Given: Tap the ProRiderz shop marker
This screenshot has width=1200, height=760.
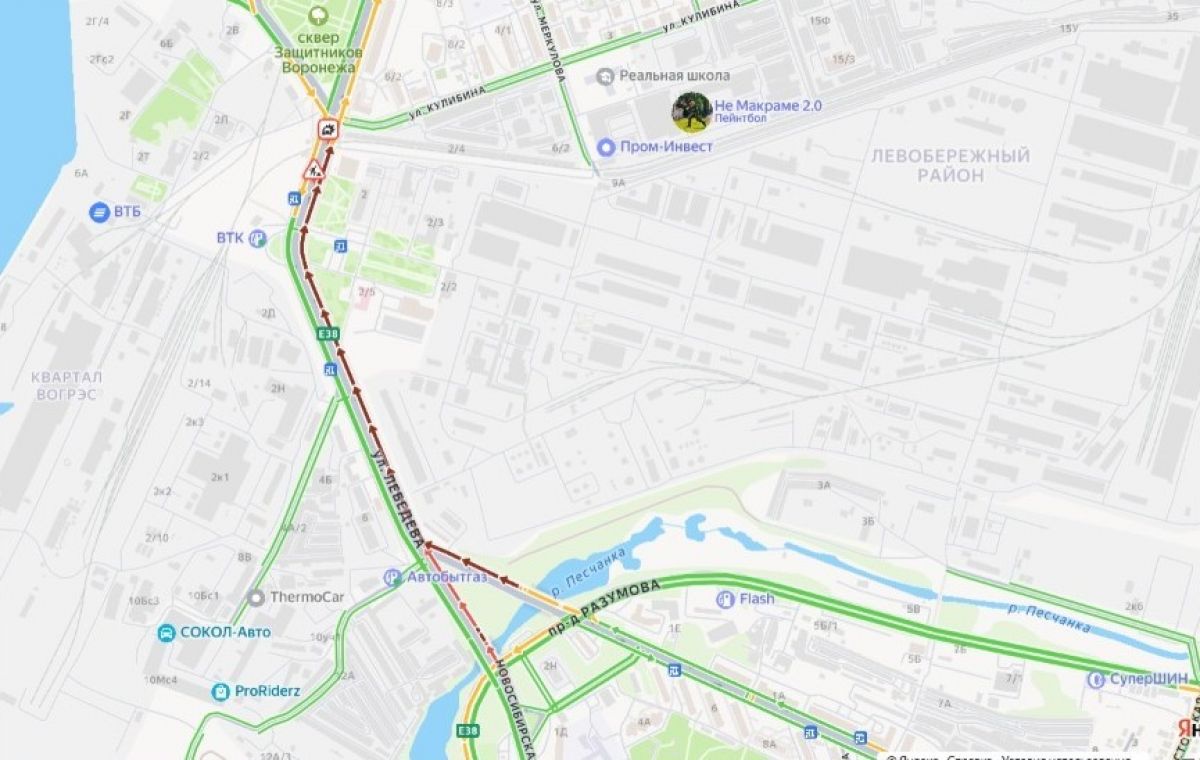Looking at the screenshot, I should [221, 691].
